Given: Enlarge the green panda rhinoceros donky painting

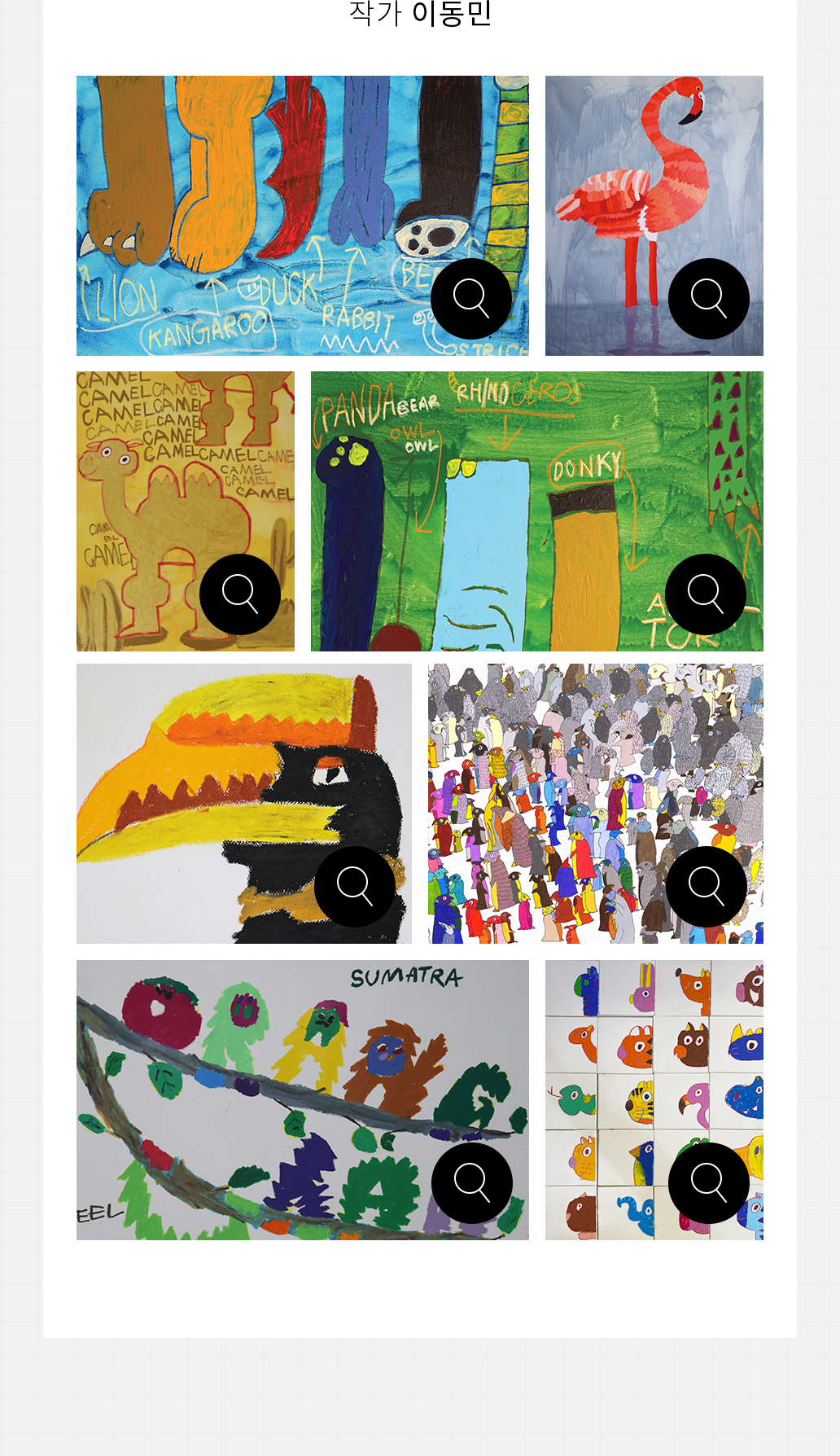Looking at the screenshot, I should [706, 594].
